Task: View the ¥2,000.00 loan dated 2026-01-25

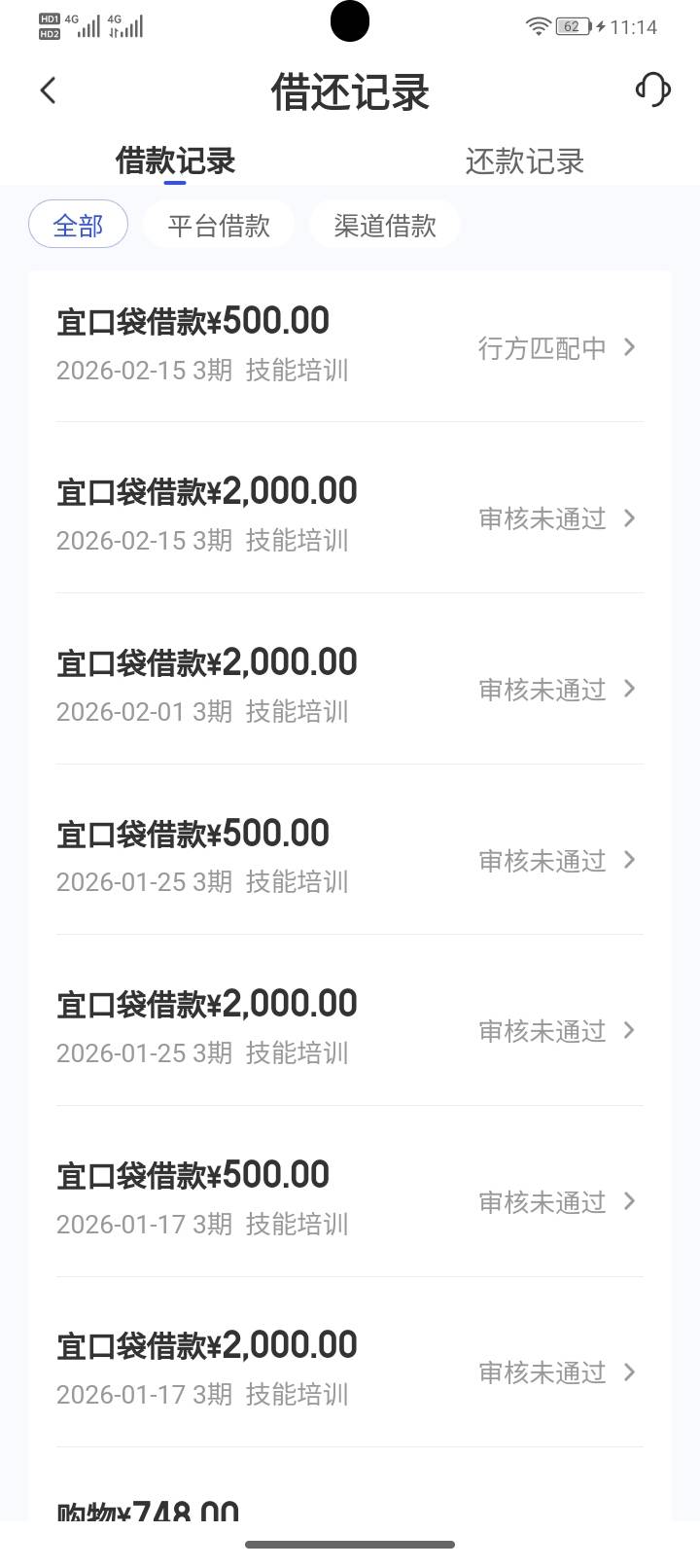Action: click(350, 1028)
